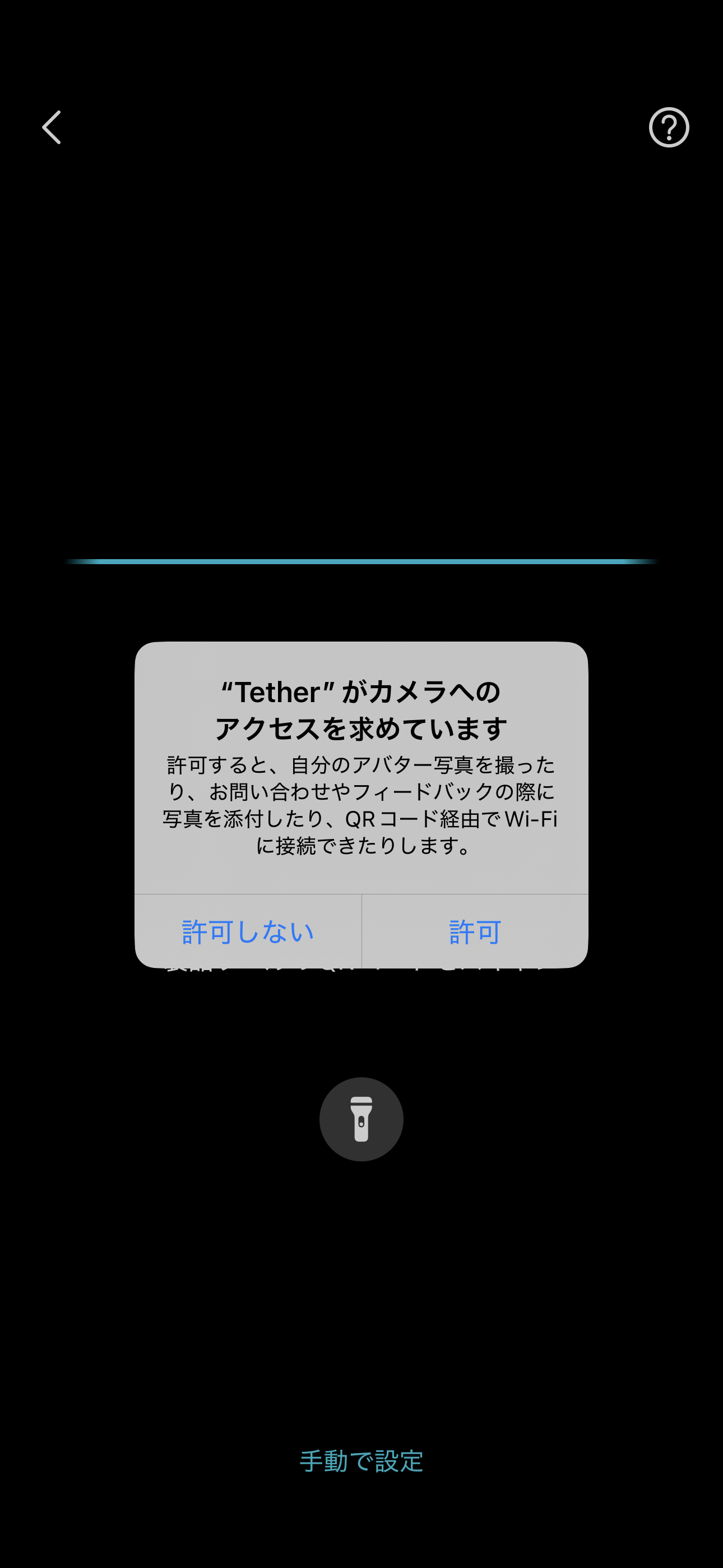Go back using the top-left arrow

(52, 127)
